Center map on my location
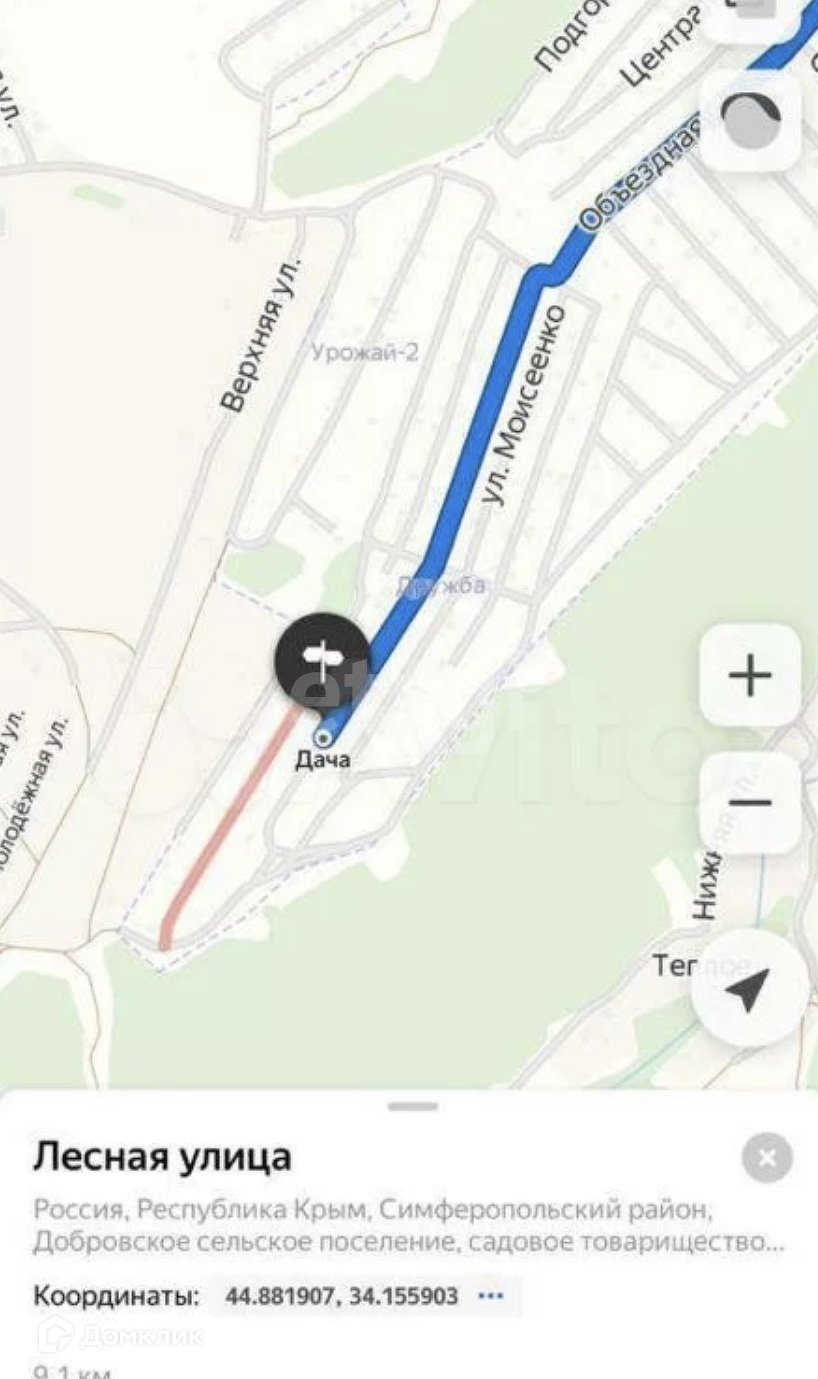This screenshot has width=818, height=1379. (748, 988)
